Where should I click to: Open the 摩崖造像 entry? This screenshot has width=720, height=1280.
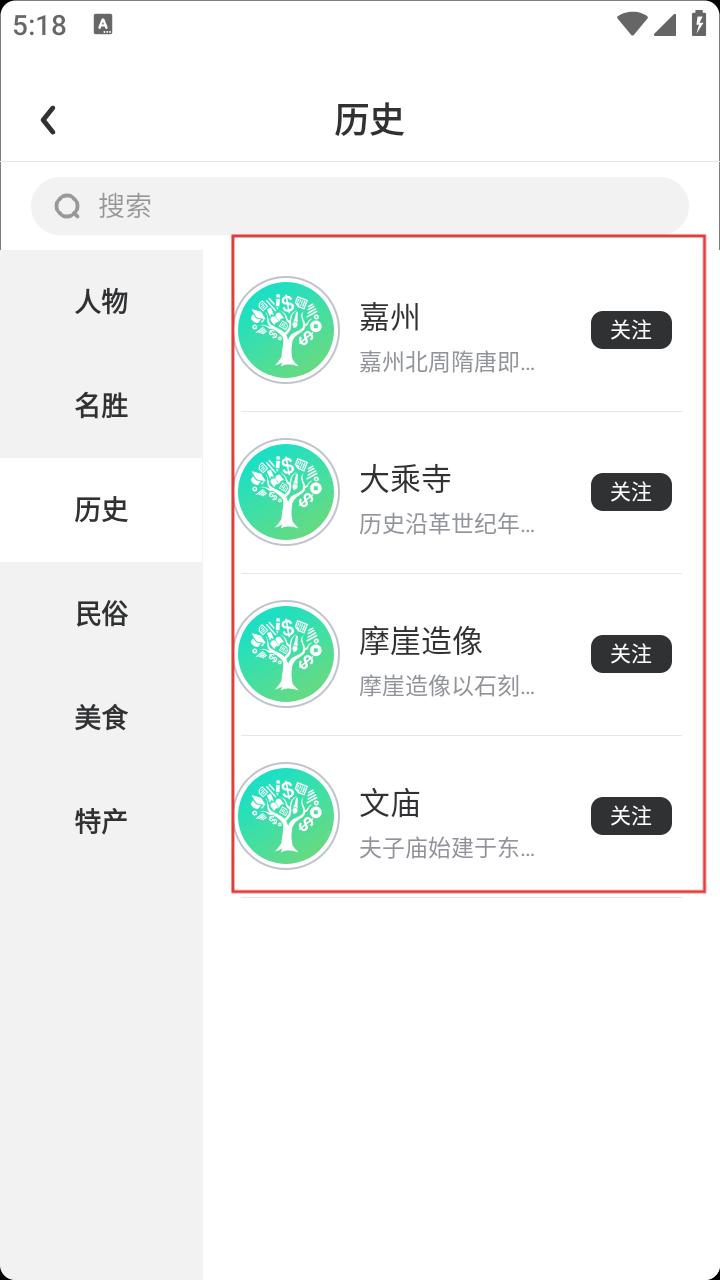[461, 654]
